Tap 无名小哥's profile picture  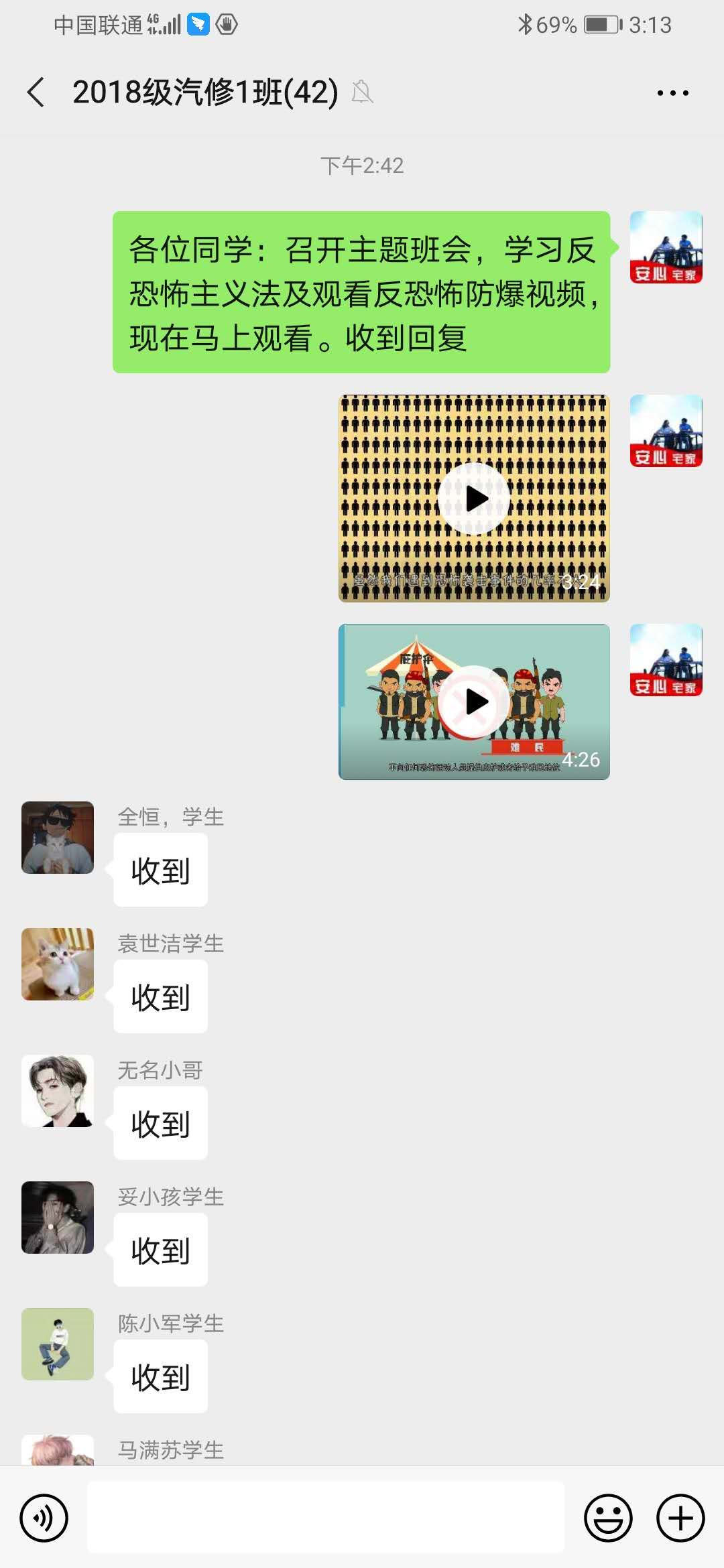[58, 1091]
